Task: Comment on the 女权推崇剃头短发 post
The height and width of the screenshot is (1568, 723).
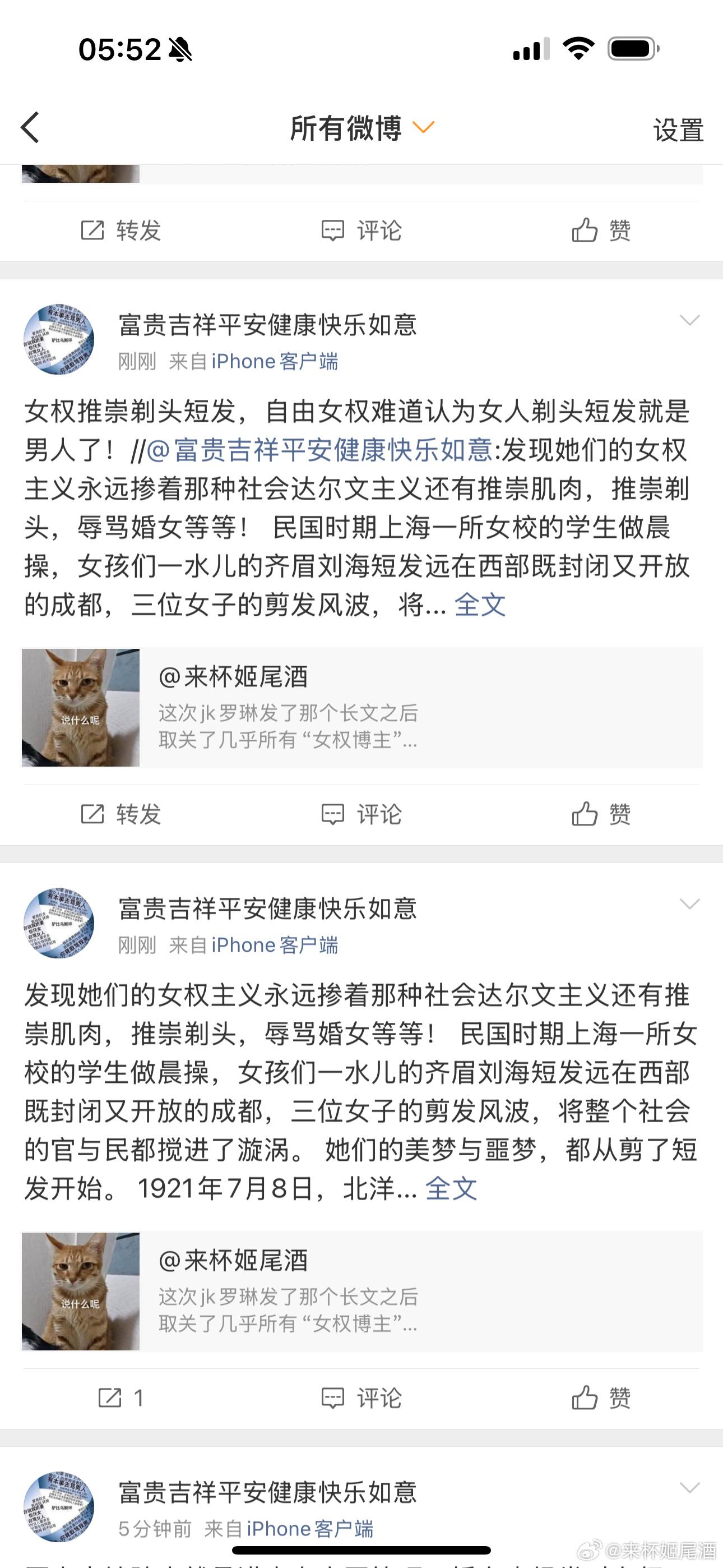Action: (361, 814)
